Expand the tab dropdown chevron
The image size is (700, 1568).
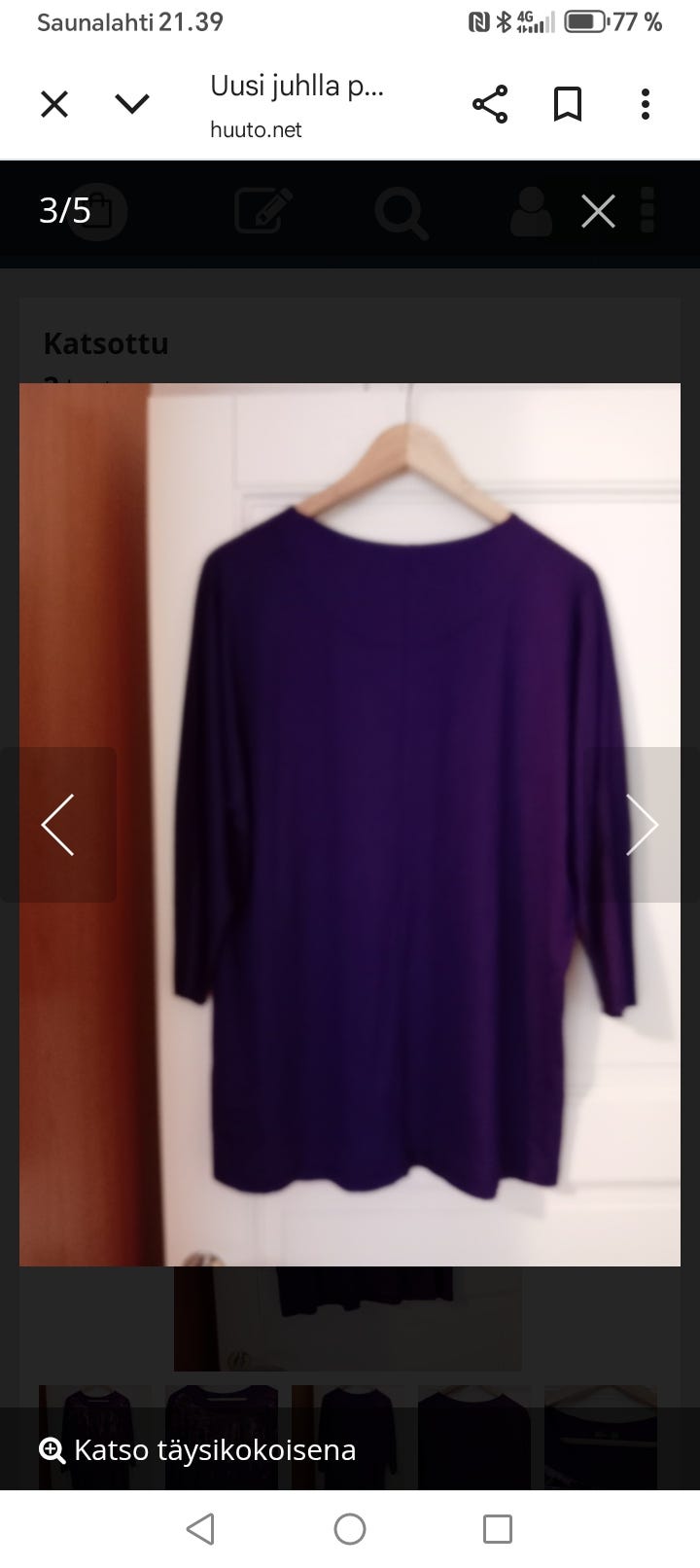click(x=132, y=104)
